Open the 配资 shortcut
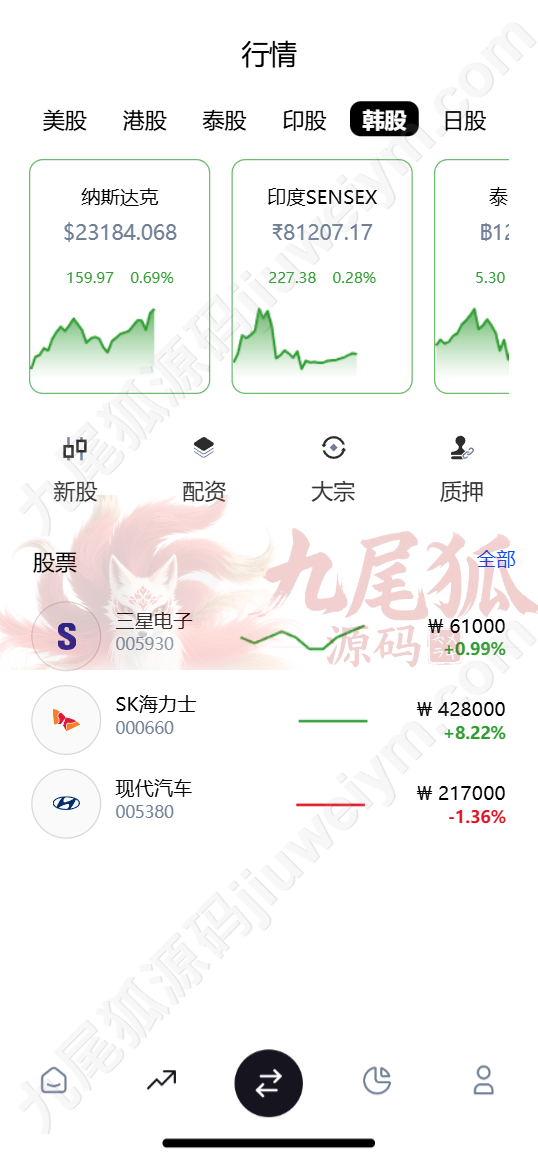538x1165 pixels. tap(204, 469)
